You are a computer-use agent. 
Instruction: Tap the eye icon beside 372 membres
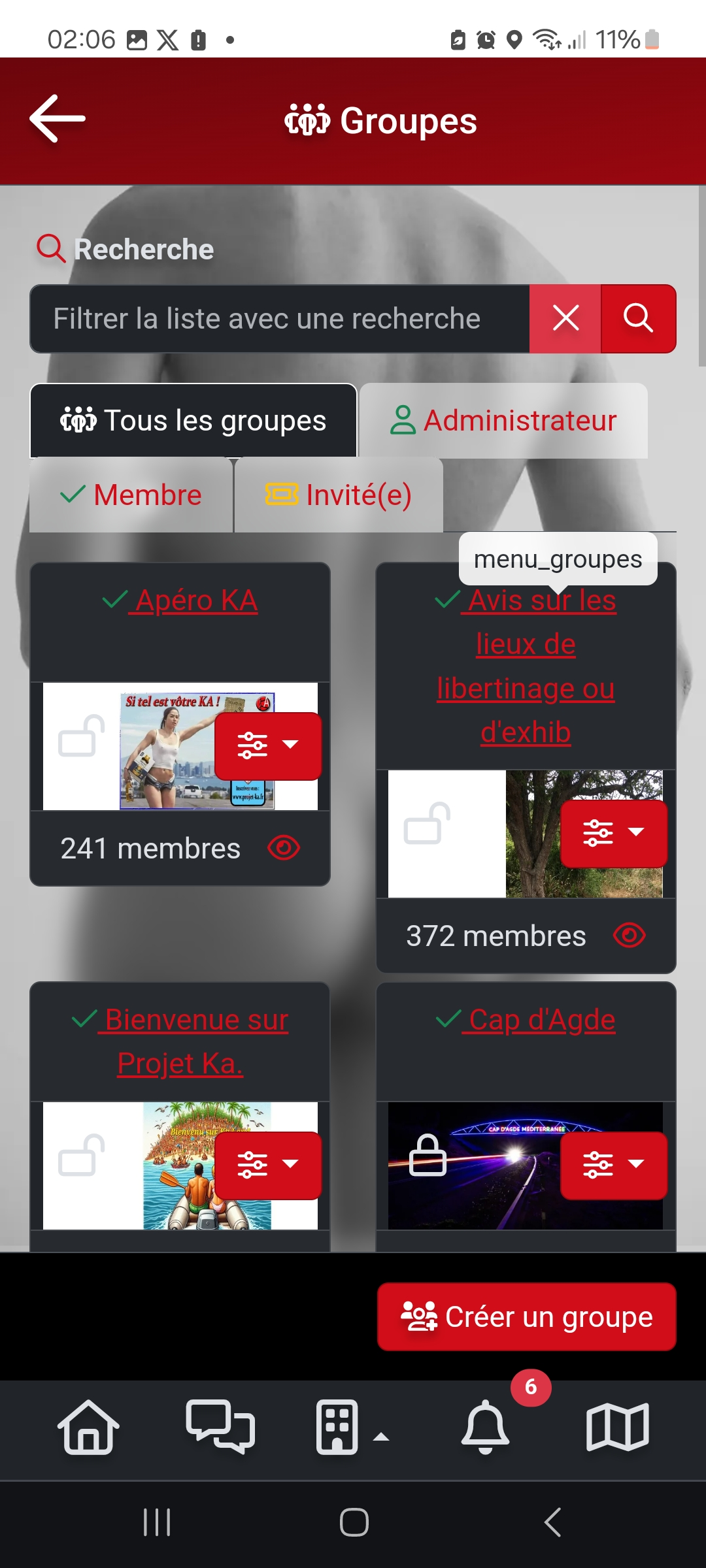(x=629, y=936)
